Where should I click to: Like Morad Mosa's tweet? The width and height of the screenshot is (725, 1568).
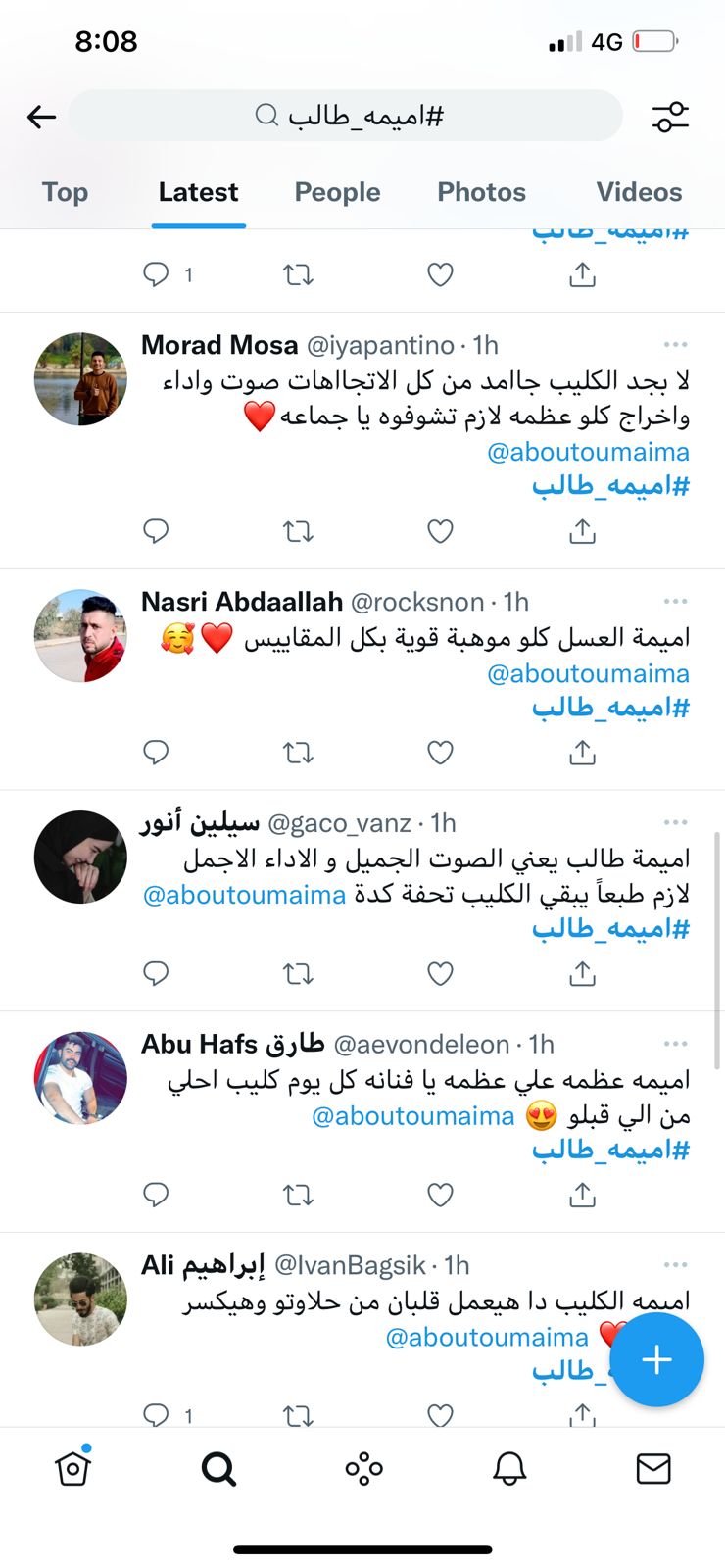coord(440,531)
